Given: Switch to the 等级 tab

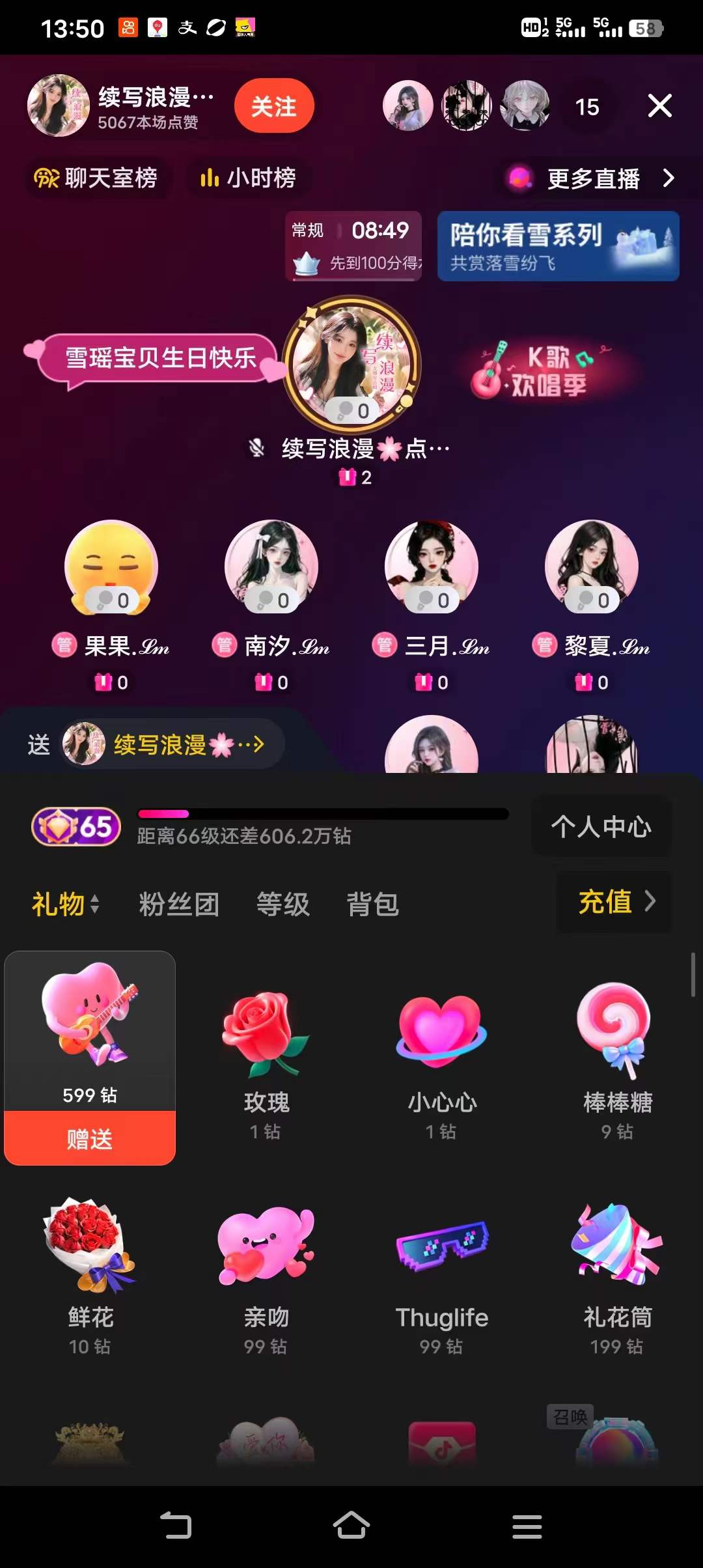Looking at the screenshot, I should pyautogui.click(x=283, y=904).
